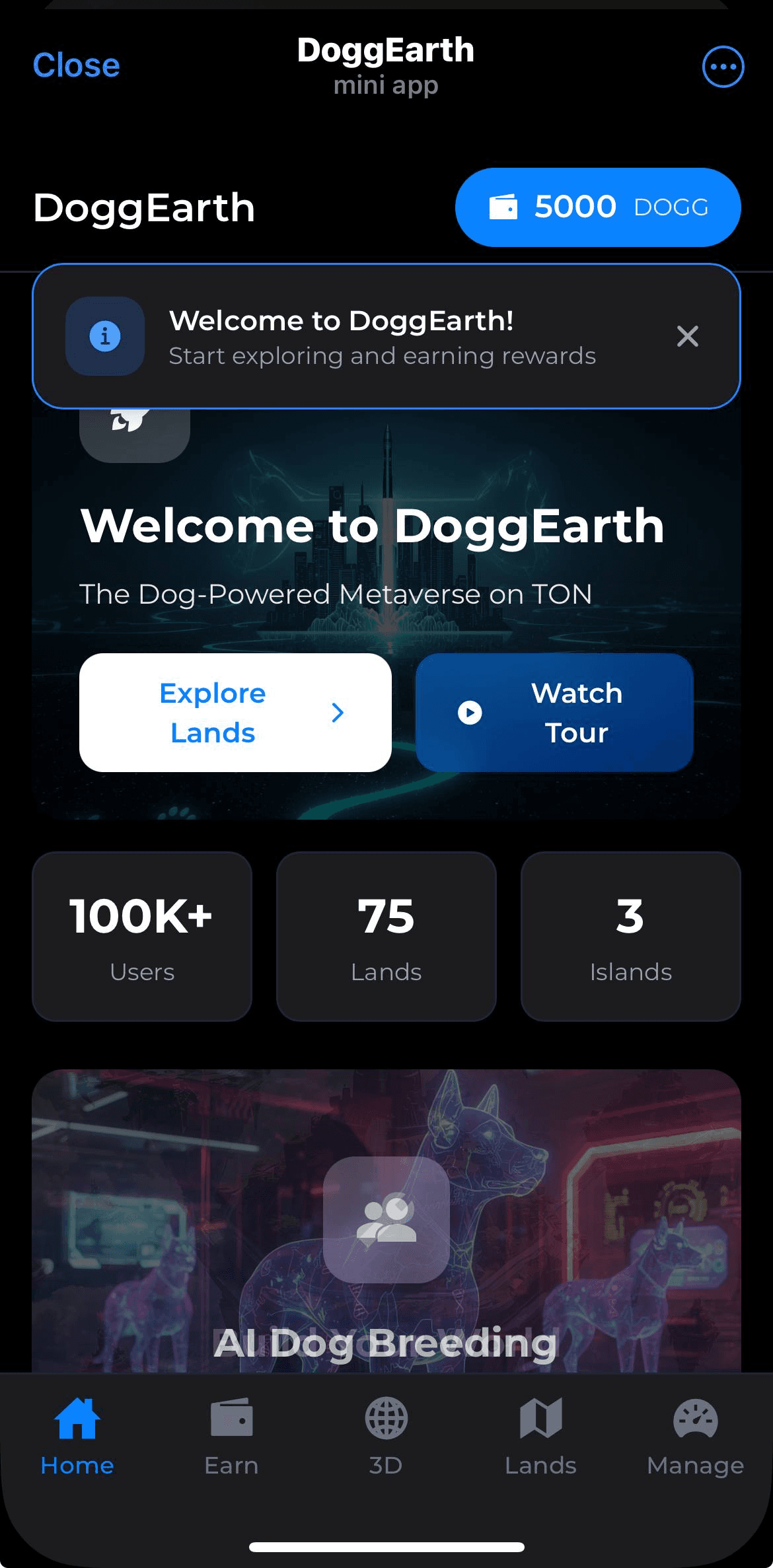Image resolution: width=773 pixels, height=1568 pixels.
Task: Tap the wallet icon beside 5000 DOGG
Action: click(x=505, y=207)
